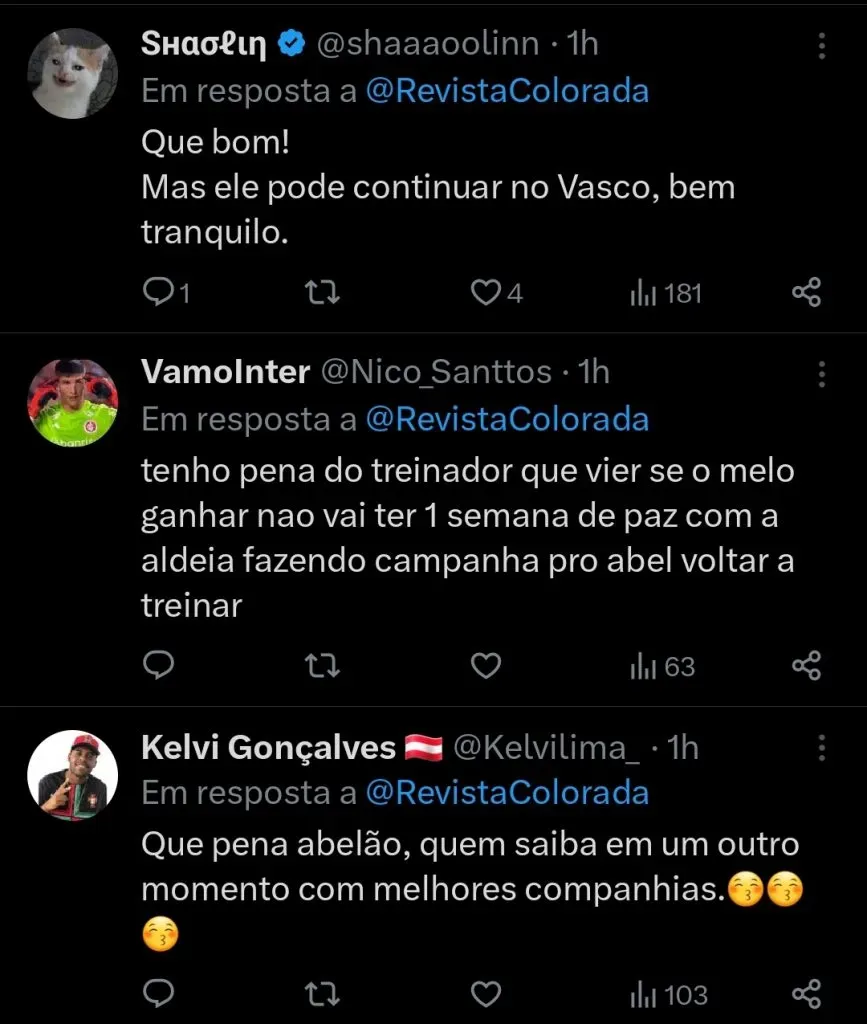Repost Kelvi Gonçalves' reply
This screenshot has height=1024, width=867.
pyautogui.click(x=322, y=994)
